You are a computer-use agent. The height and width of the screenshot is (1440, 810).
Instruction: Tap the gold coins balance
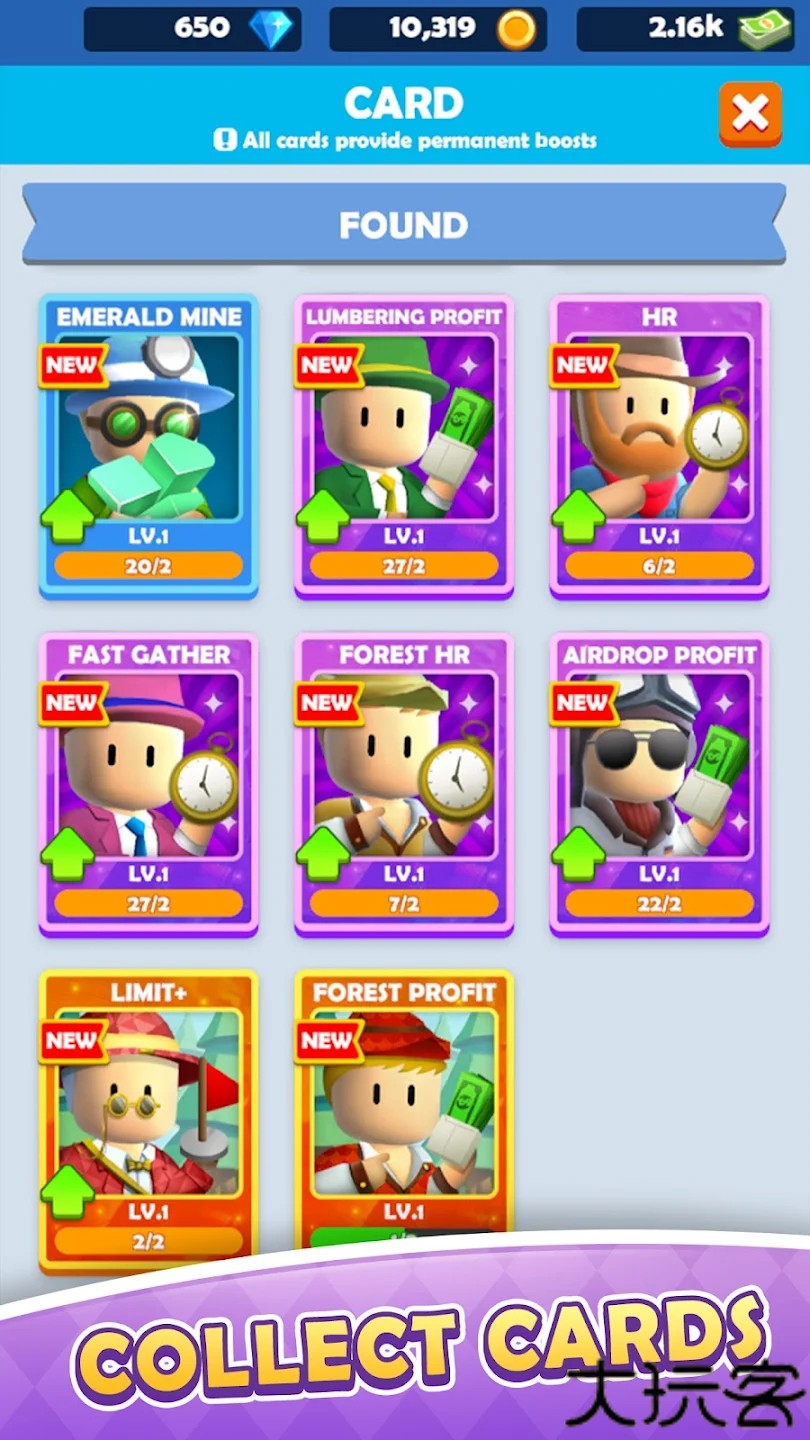click(437, 28)
